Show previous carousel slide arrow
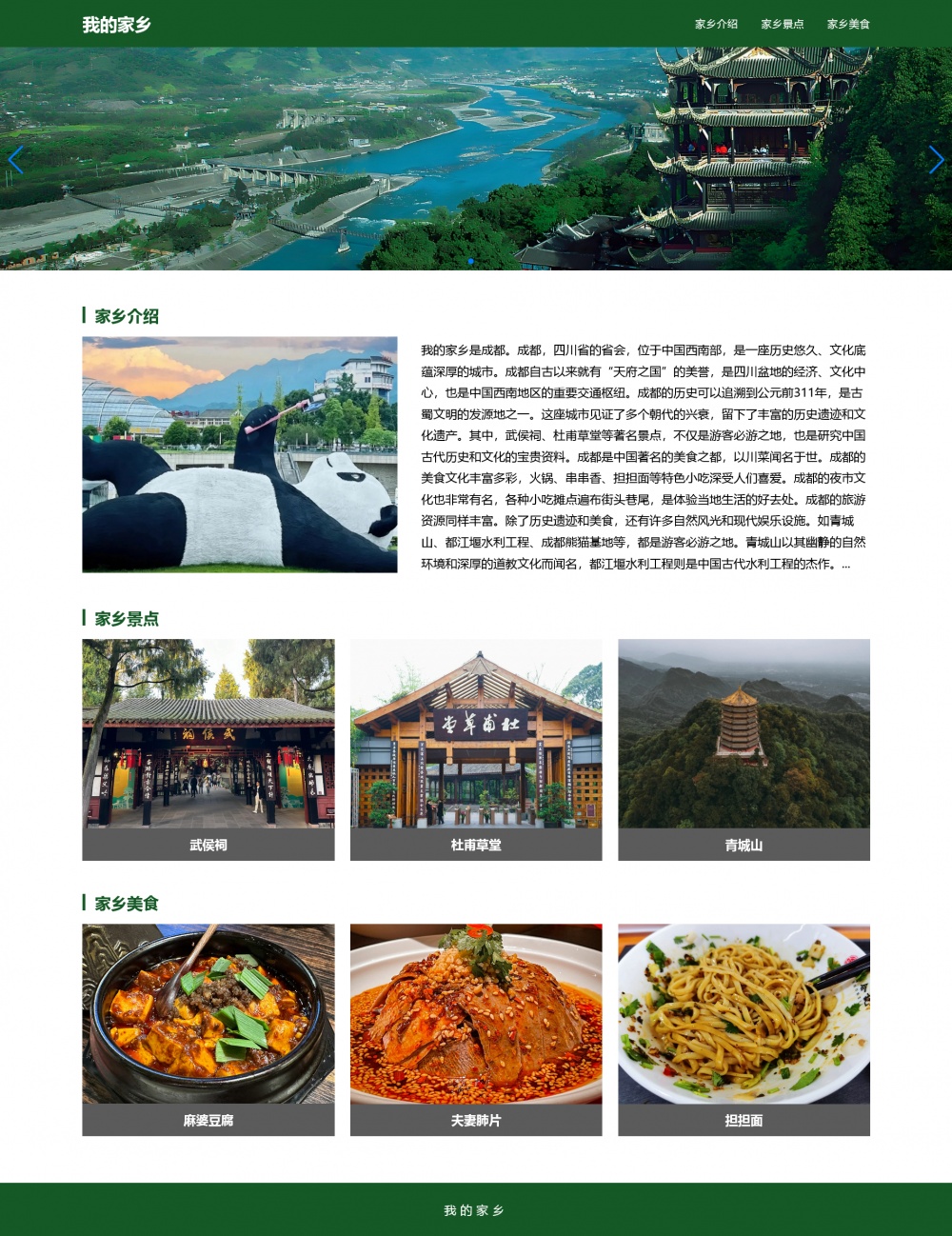Screen dimensions: 952x1236 [15, 160]
